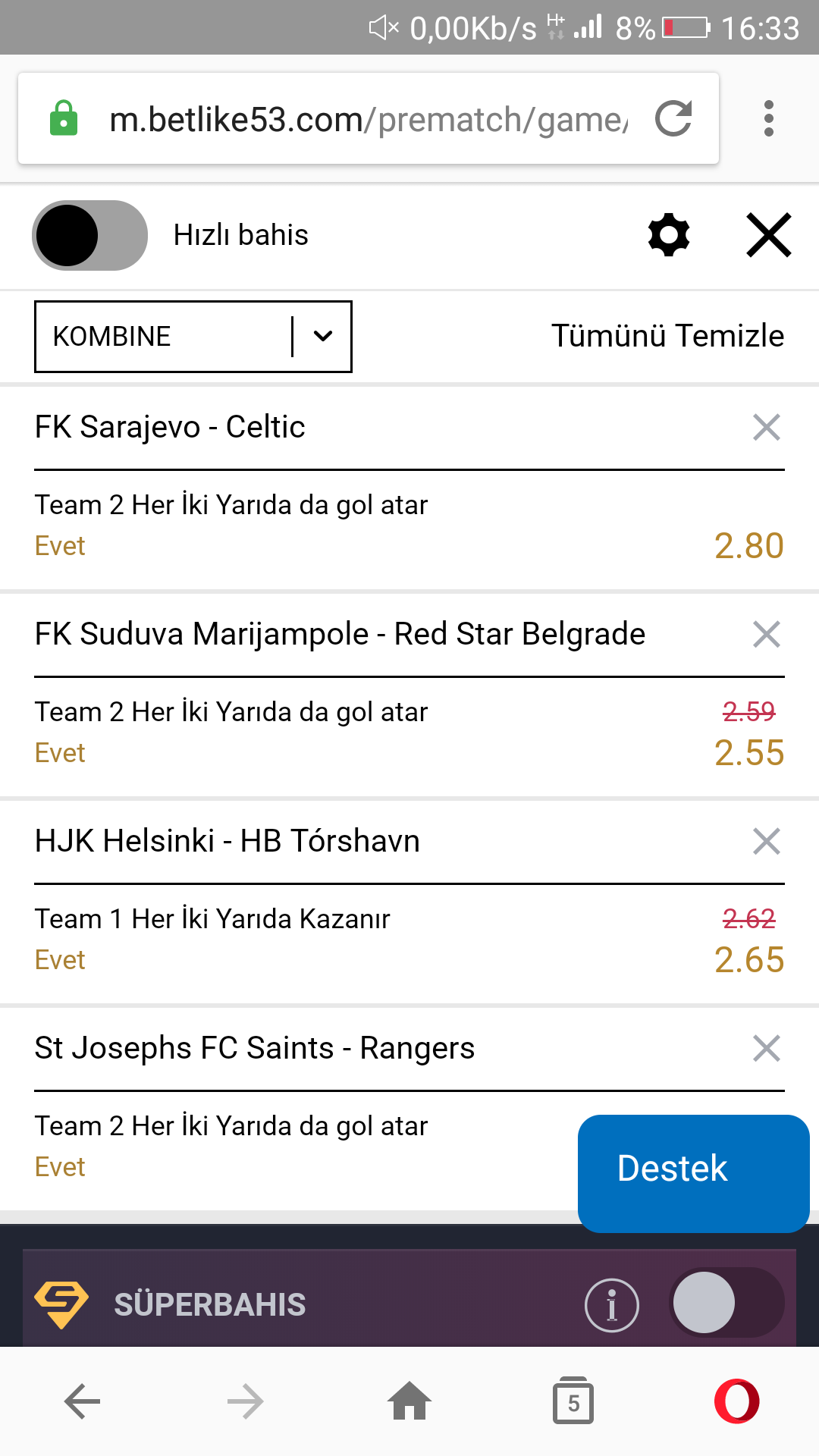Go to browser home page
The width and height of the screenshot is (819, 1456).
pos(409,1401)
